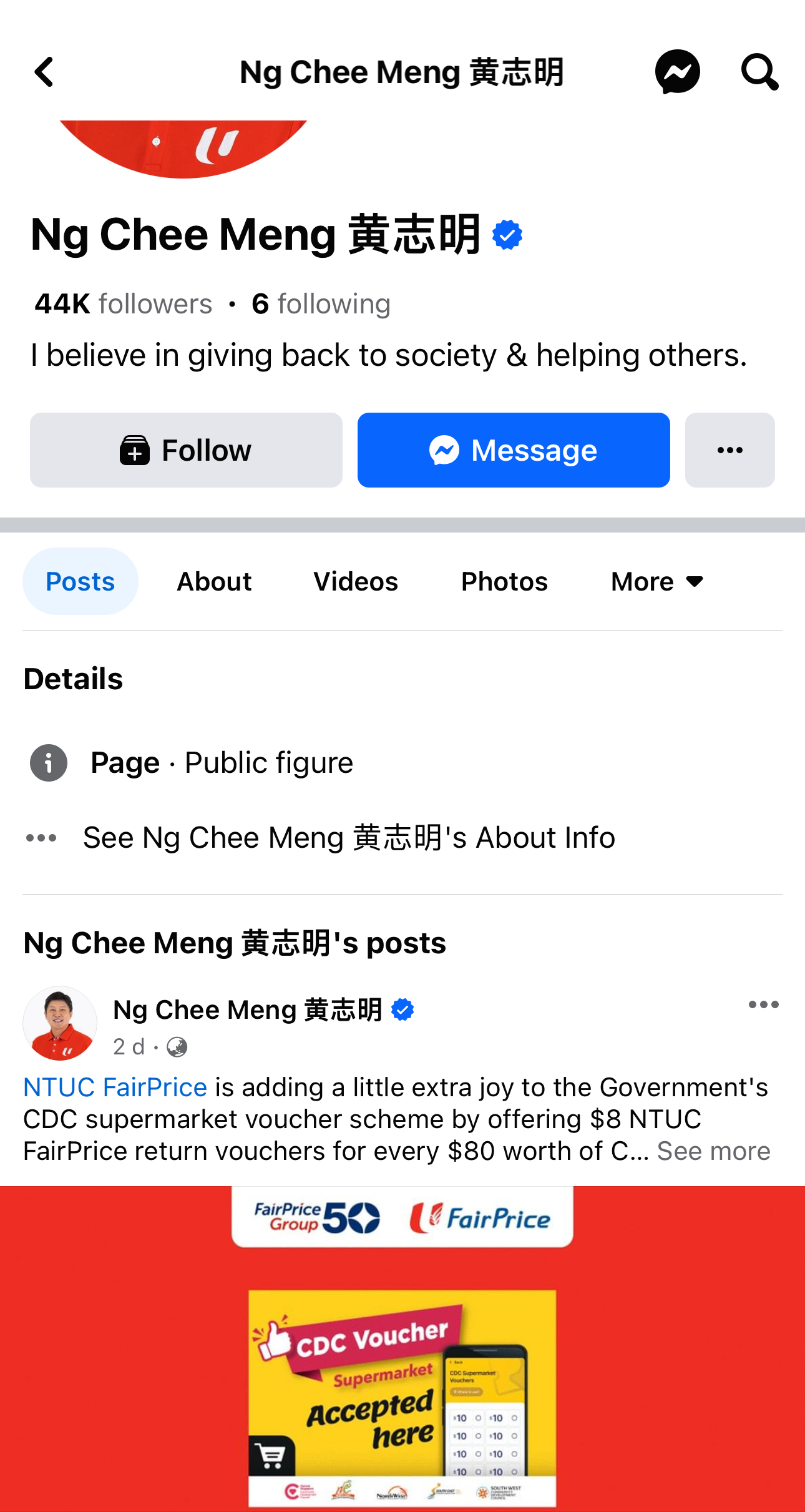Screen dimensions: 805x1512
Task: Switch to the Videos tab
Action: (356, 581)
